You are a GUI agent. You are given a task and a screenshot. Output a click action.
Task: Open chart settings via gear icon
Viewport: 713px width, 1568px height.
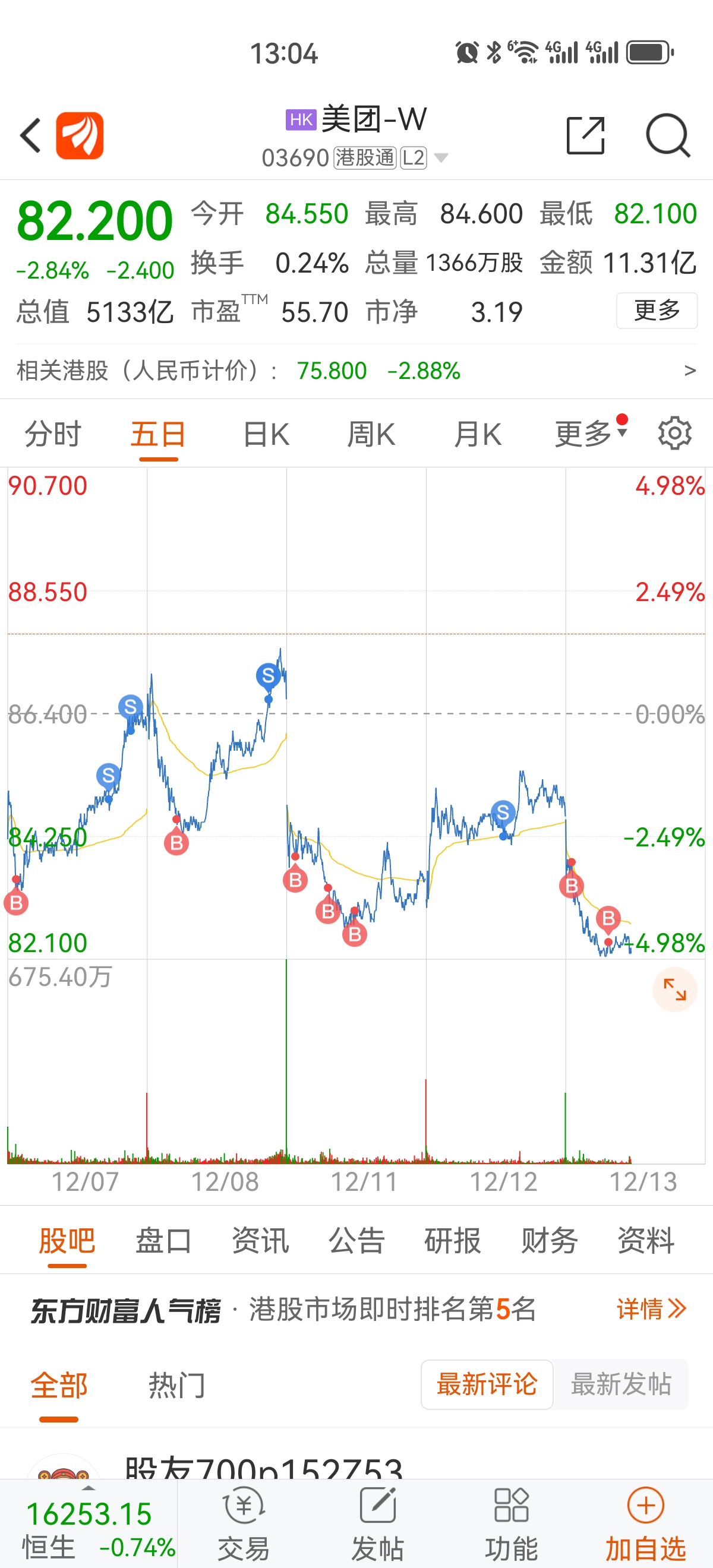click(673, 432)
